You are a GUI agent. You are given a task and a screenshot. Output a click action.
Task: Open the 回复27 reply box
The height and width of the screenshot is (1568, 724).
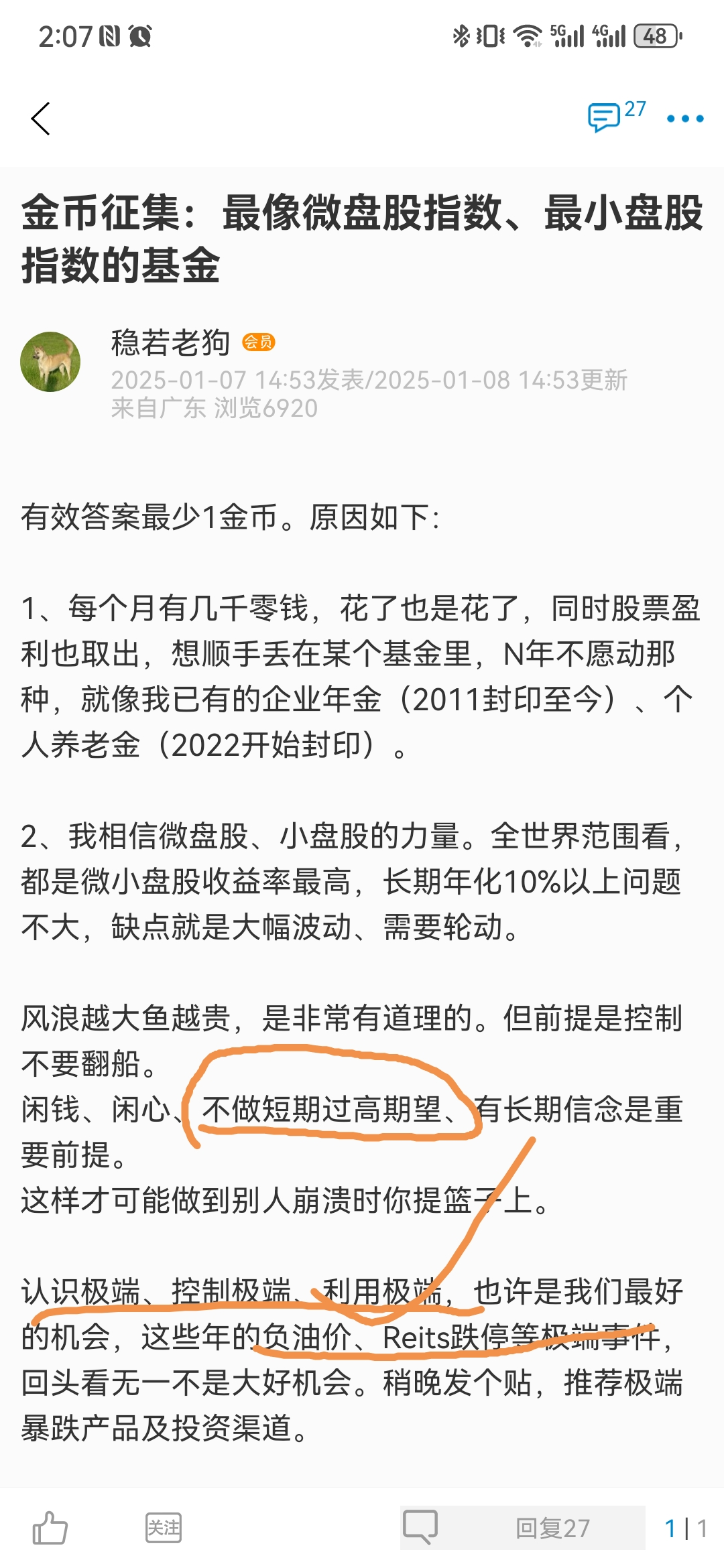[x=523, y=1528]
